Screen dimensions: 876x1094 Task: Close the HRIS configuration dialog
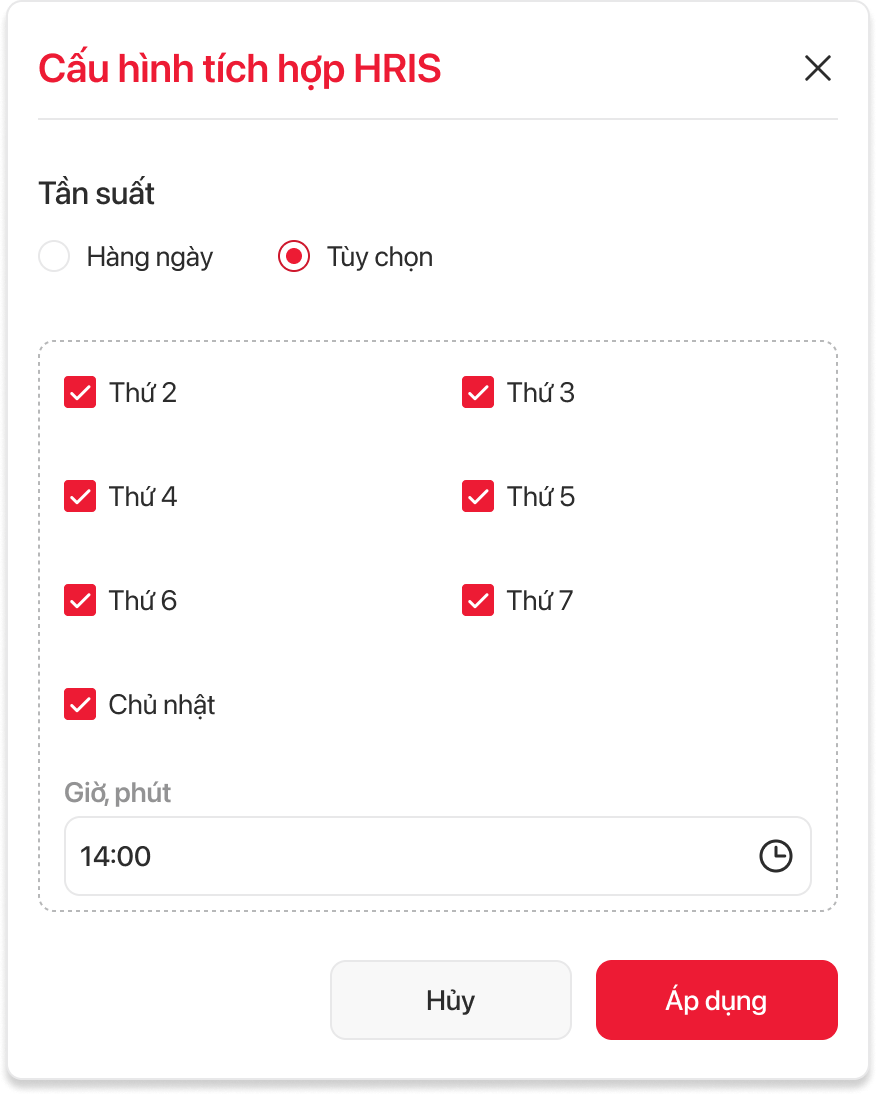(817, 68)
